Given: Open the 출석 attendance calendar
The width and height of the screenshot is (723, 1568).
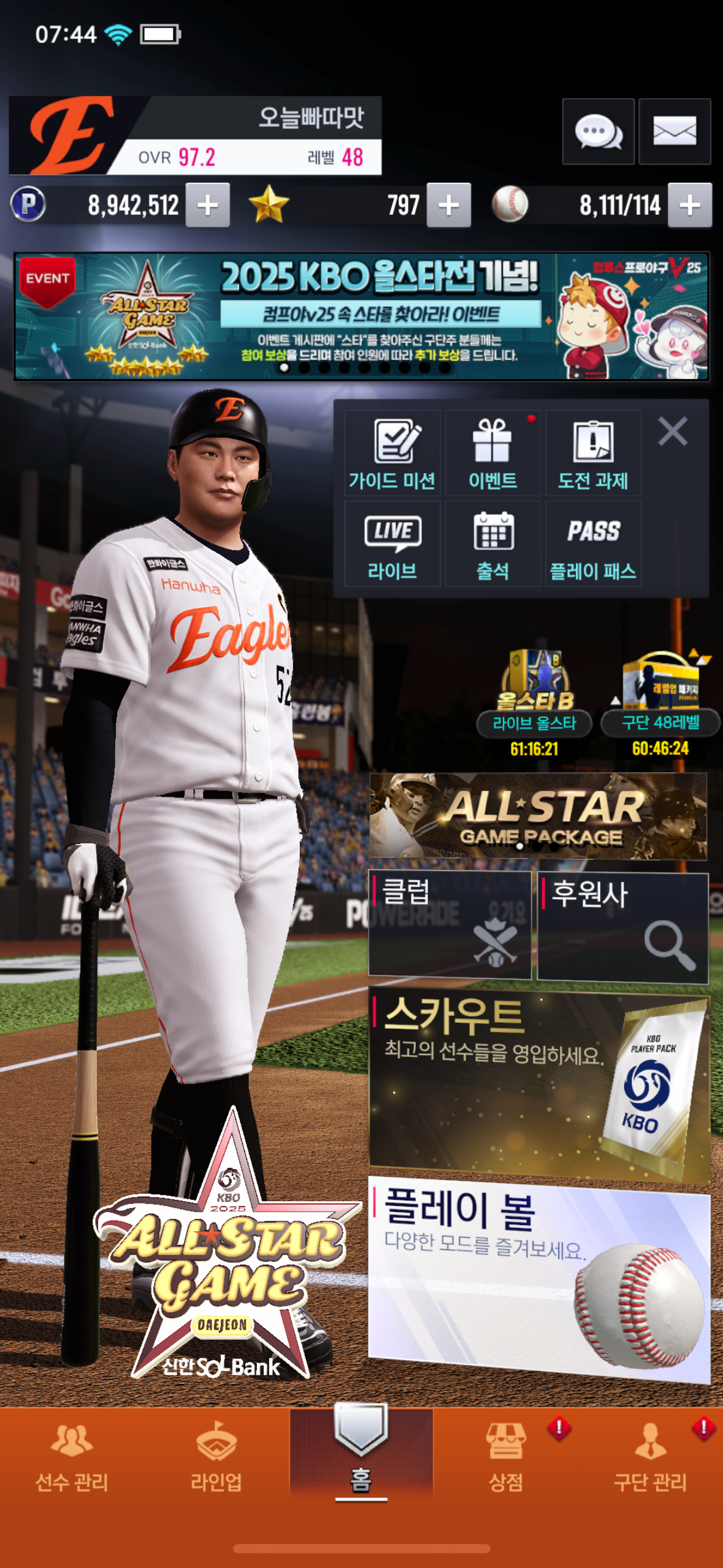Looking at the screenshot, I should (492, 544).
